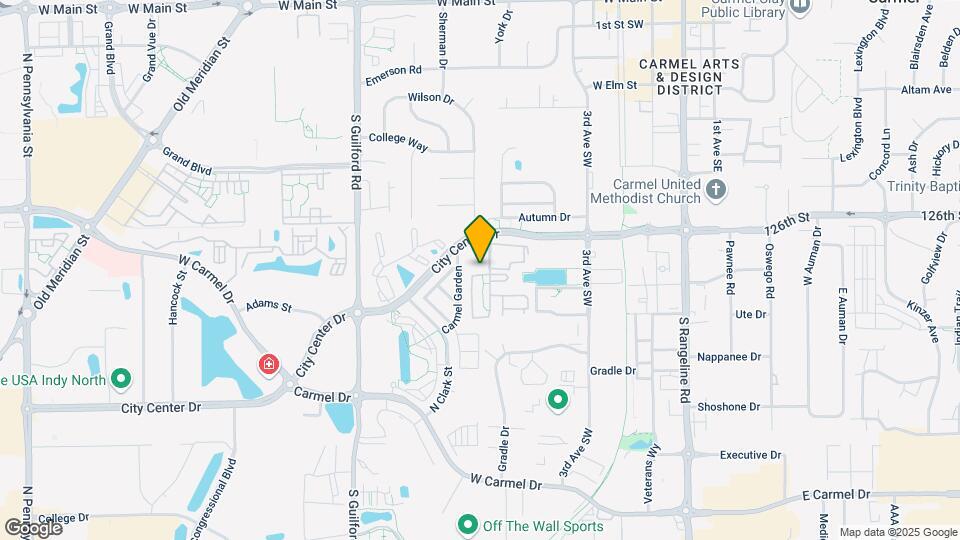Tap the Carmel Clay Public Library pin
The width and height of the screenshot is (960, 540).
click(x=799, y=7)
